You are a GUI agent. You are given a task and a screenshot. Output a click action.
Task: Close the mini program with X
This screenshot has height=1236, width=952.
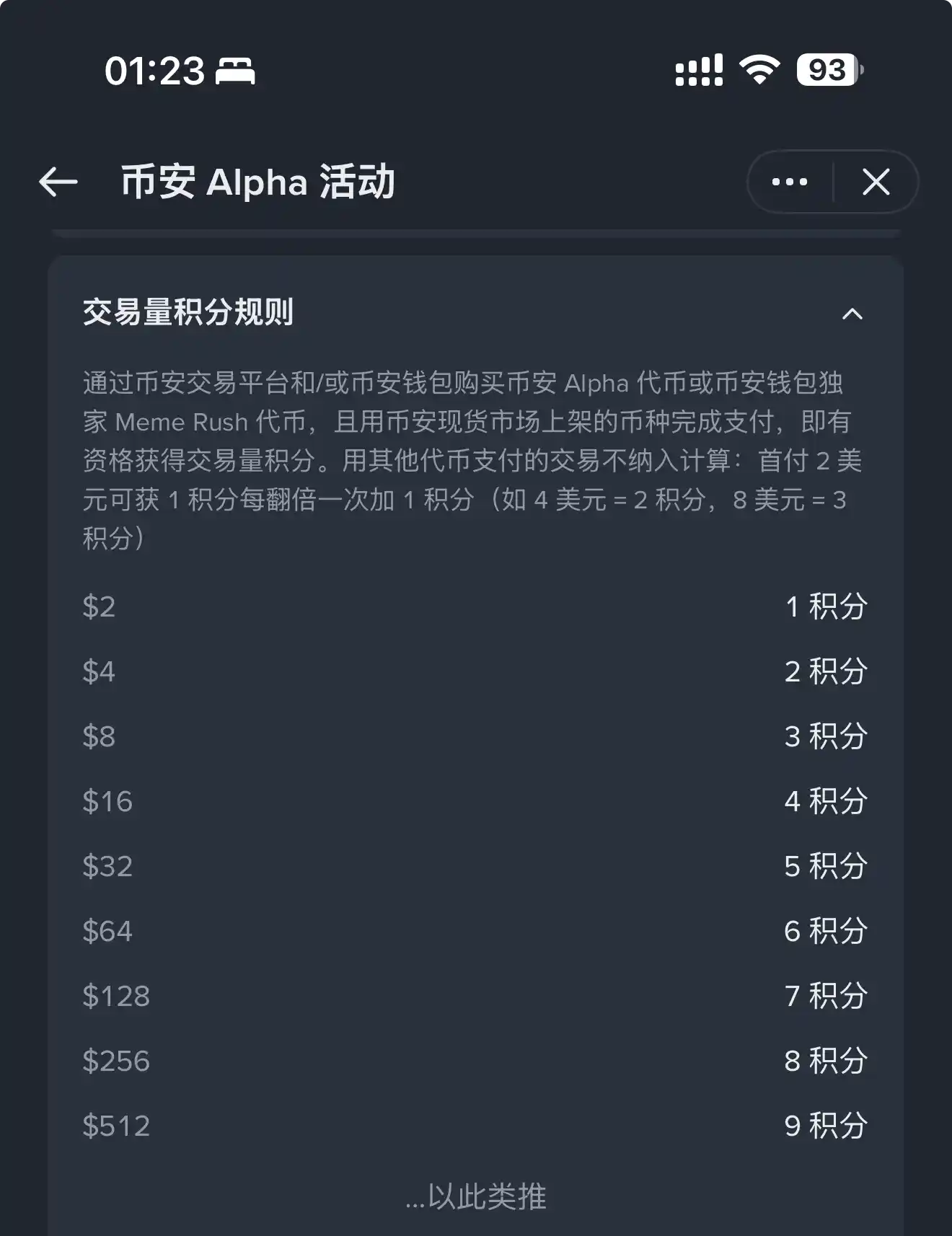pyautogui.click(x=876, y=182)
